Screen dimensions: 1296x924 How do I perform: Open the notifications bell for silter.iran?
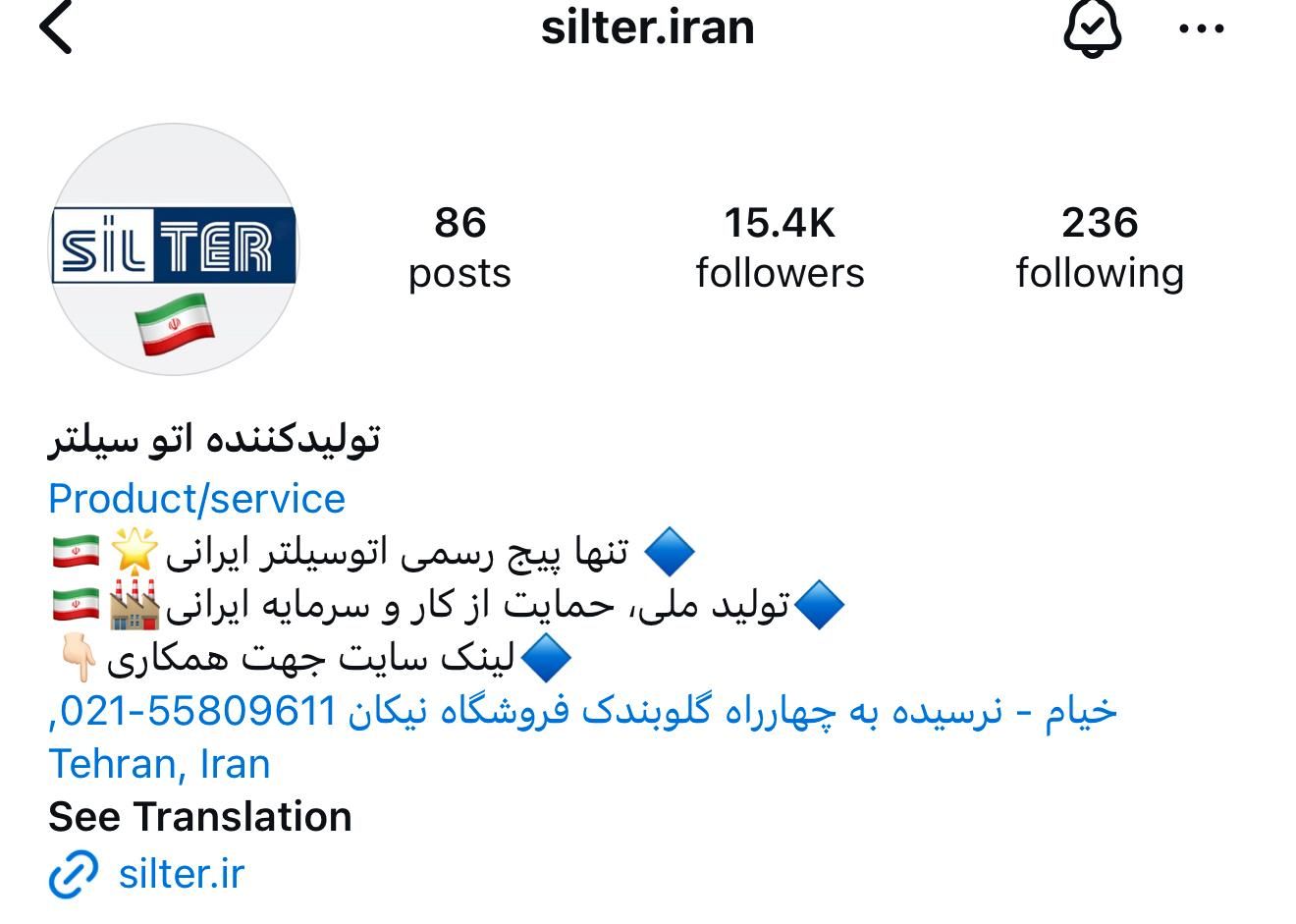[x=1092, y=27]
